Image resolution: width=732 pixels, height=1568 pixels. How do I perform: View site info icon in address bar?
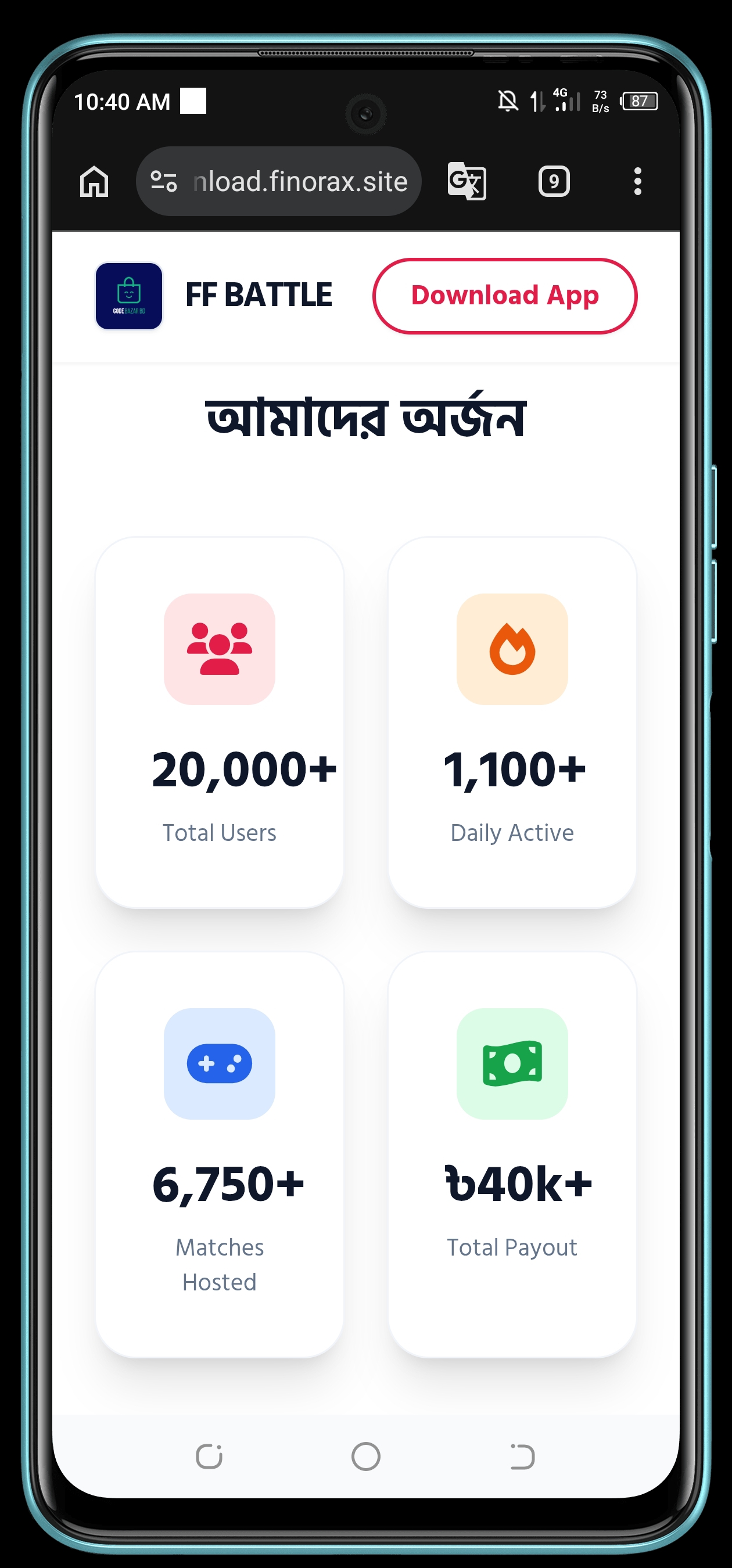pos(163,181)
